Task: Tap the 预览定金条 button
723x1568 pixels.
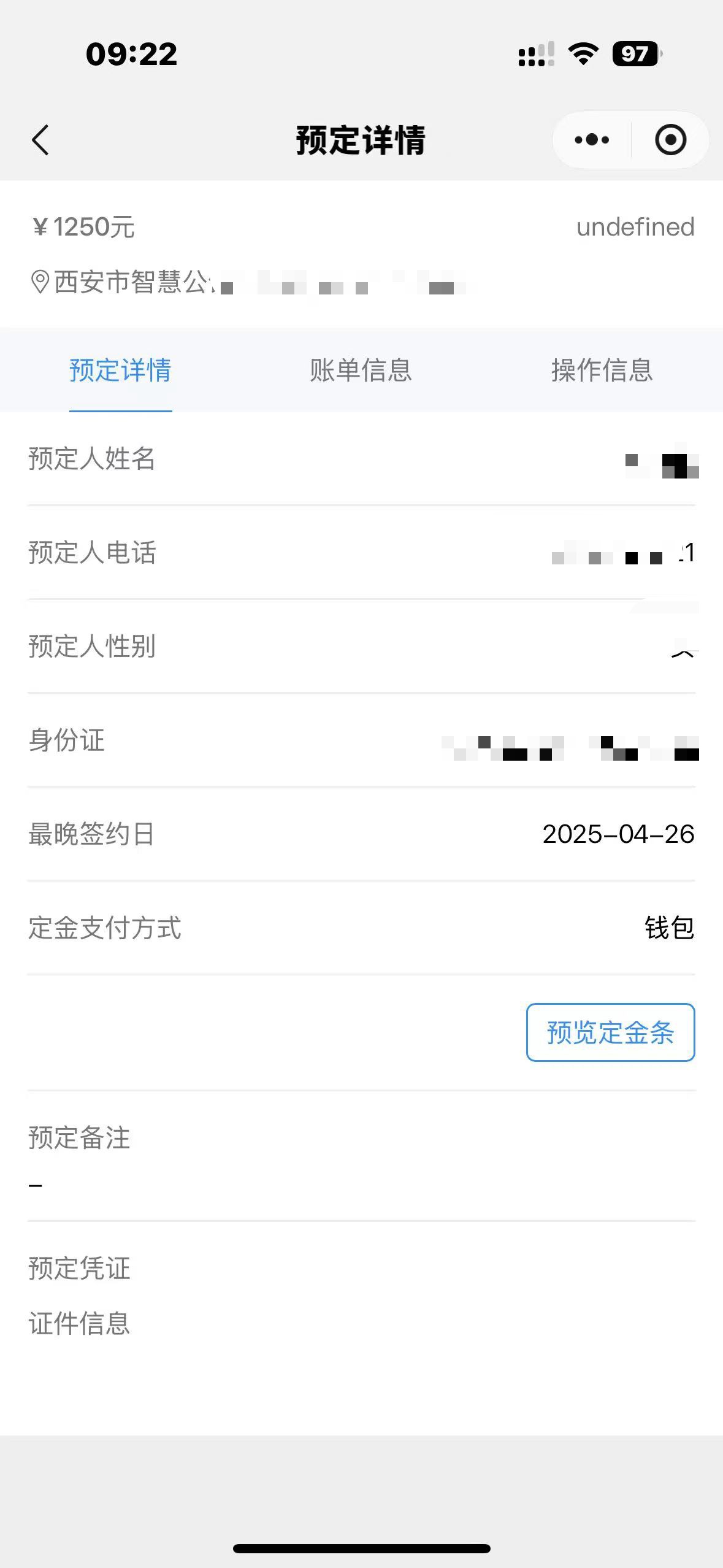Action: pos(610,1032)
